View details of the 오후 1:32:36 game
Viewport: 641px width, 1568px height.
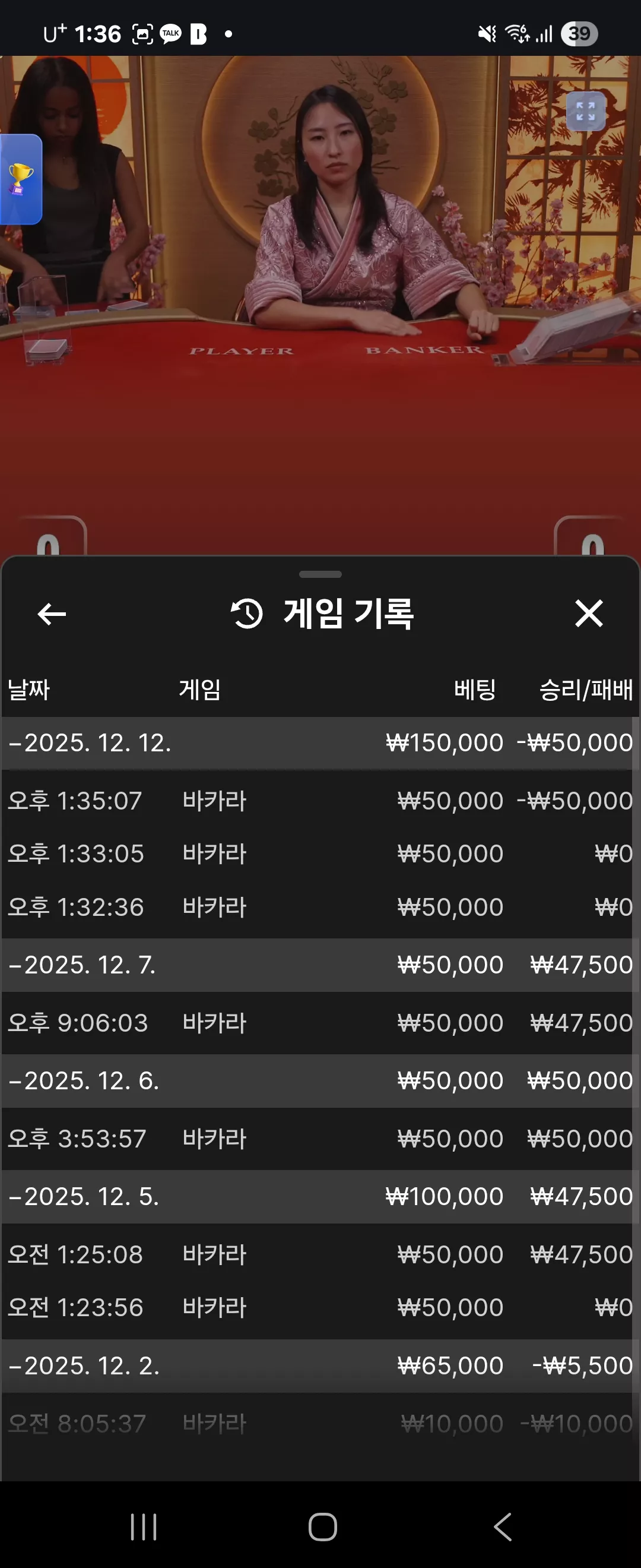point(317,907)
